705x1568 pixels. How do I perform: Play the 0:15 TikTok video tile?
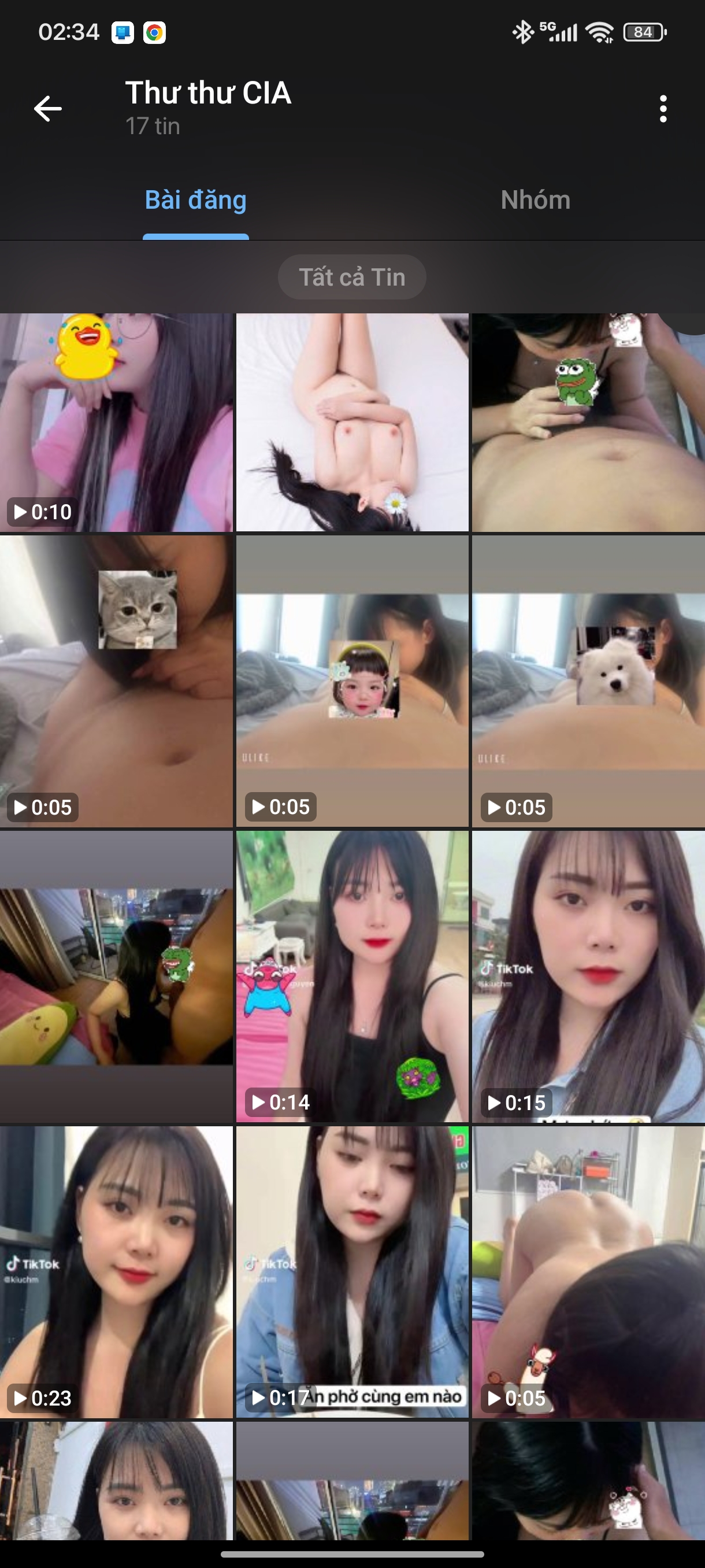point(588,977)
